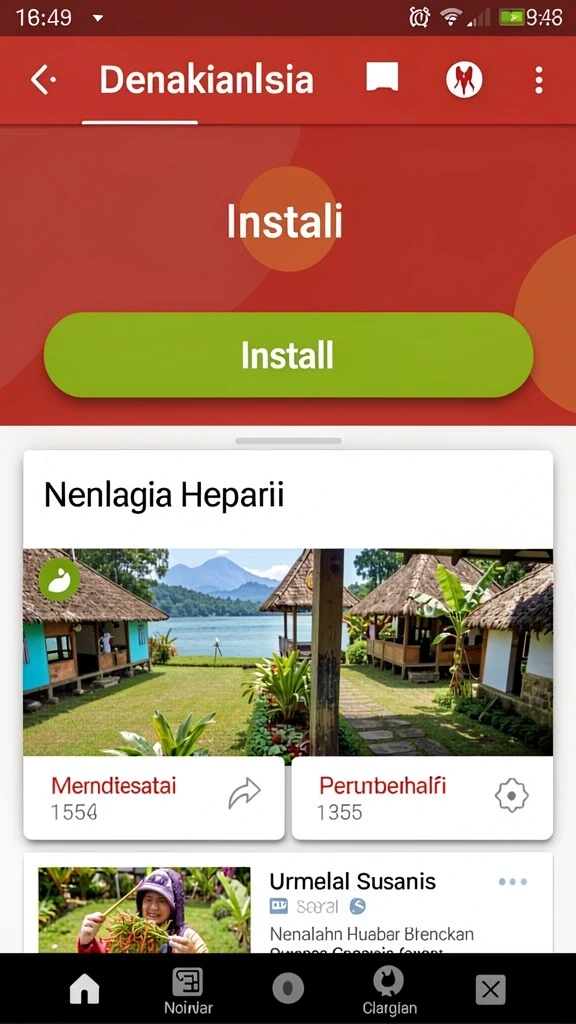Tap the X icon in bottom bar
Image resolution: width=576 pixels, height=1024 pixels.
(x=490, y=990)
